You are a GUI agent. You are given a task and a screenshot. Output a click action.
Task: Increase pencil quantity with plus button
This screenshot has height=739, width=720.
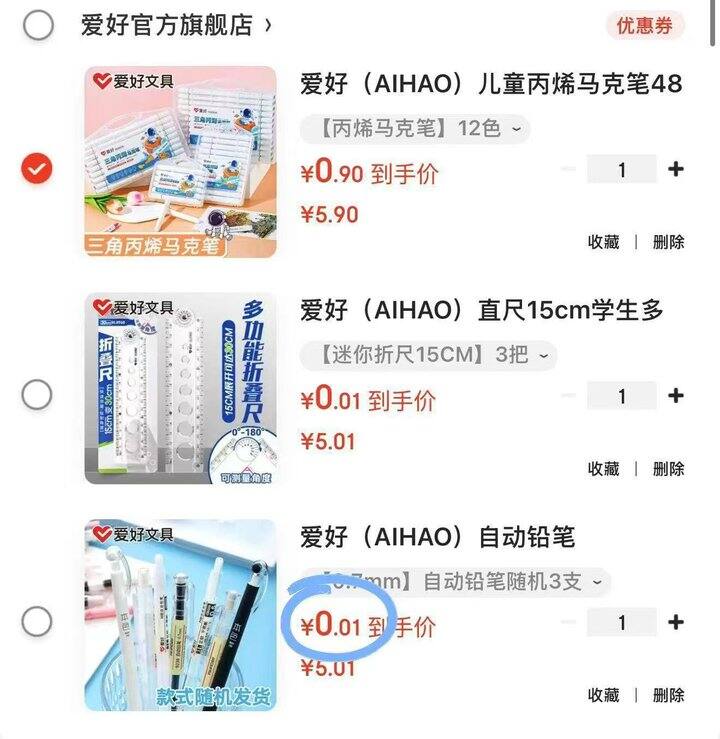click(678, 622)
